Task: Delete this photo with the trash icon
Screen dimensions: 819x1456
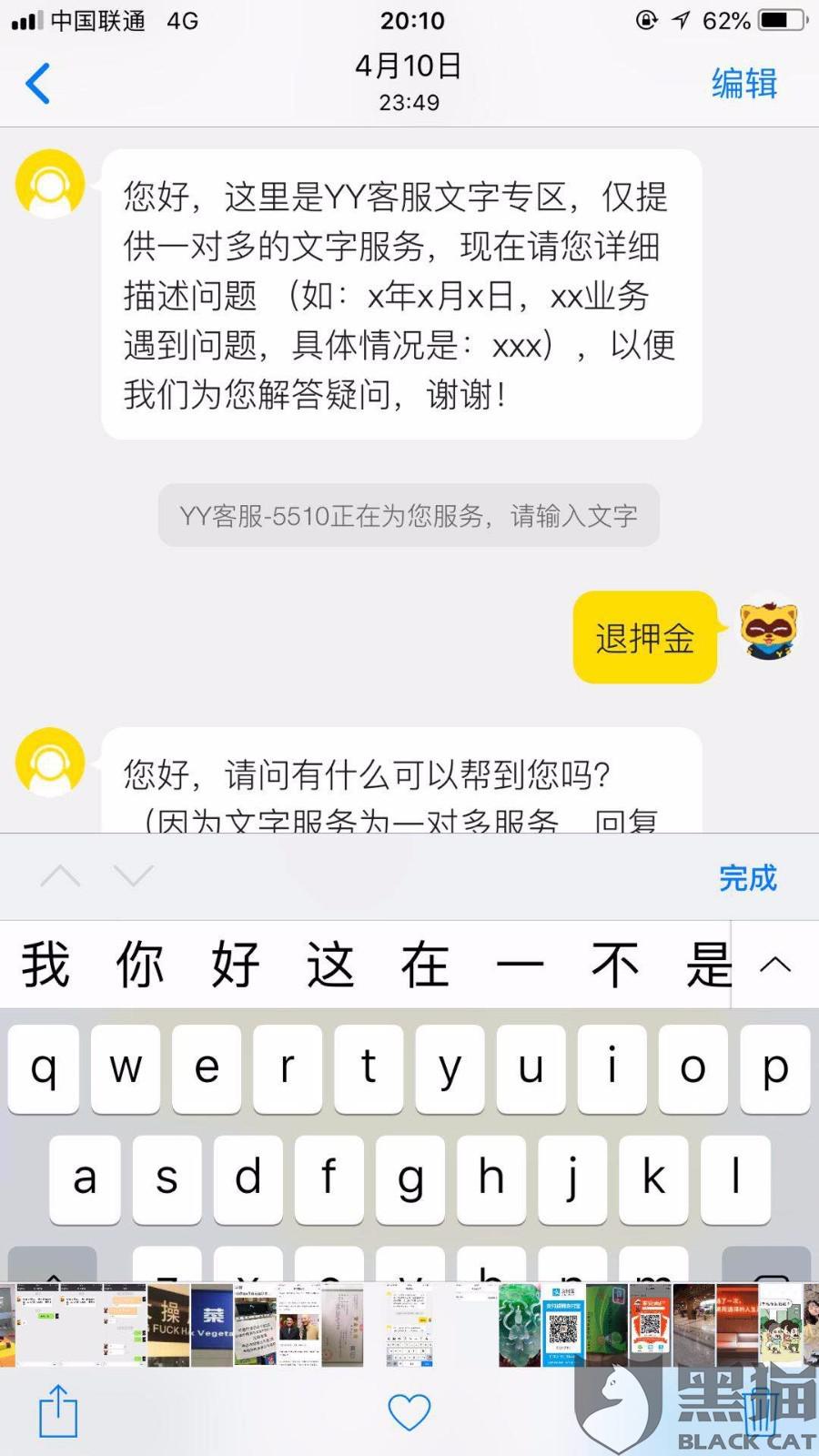Action: point(760,1410)
